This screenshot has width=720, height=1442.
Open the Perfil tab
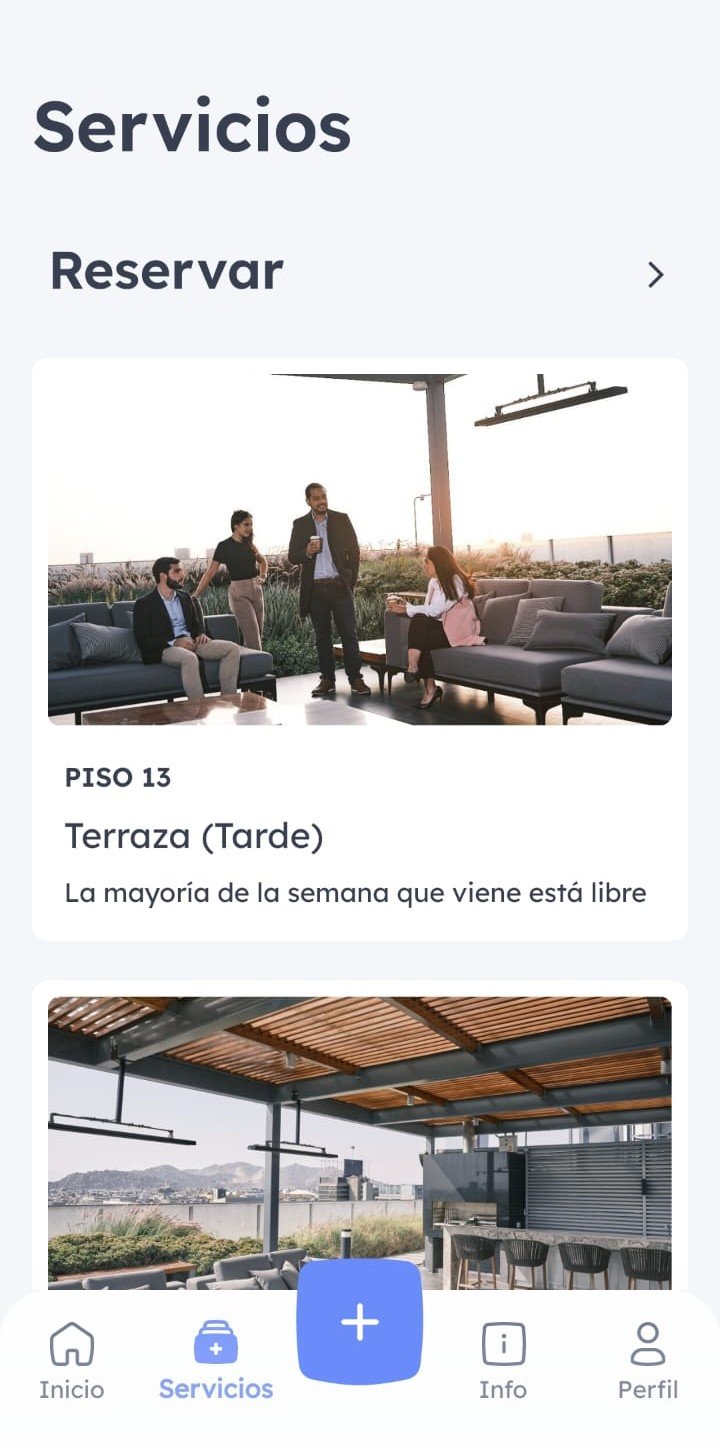[648, 1360]
